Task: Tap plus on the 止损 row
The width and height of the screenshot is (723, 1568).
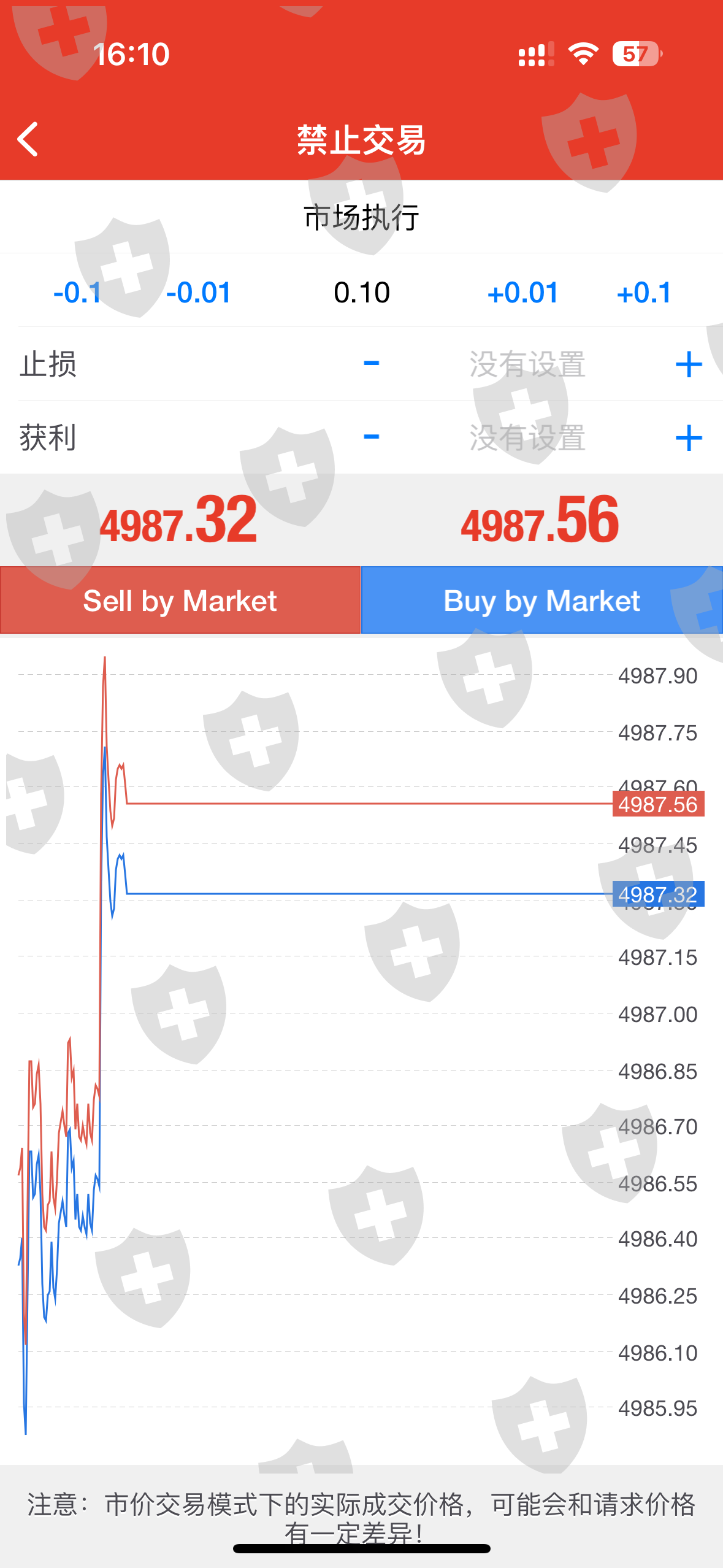Action: pyautogui.click(x=688, y=364)
